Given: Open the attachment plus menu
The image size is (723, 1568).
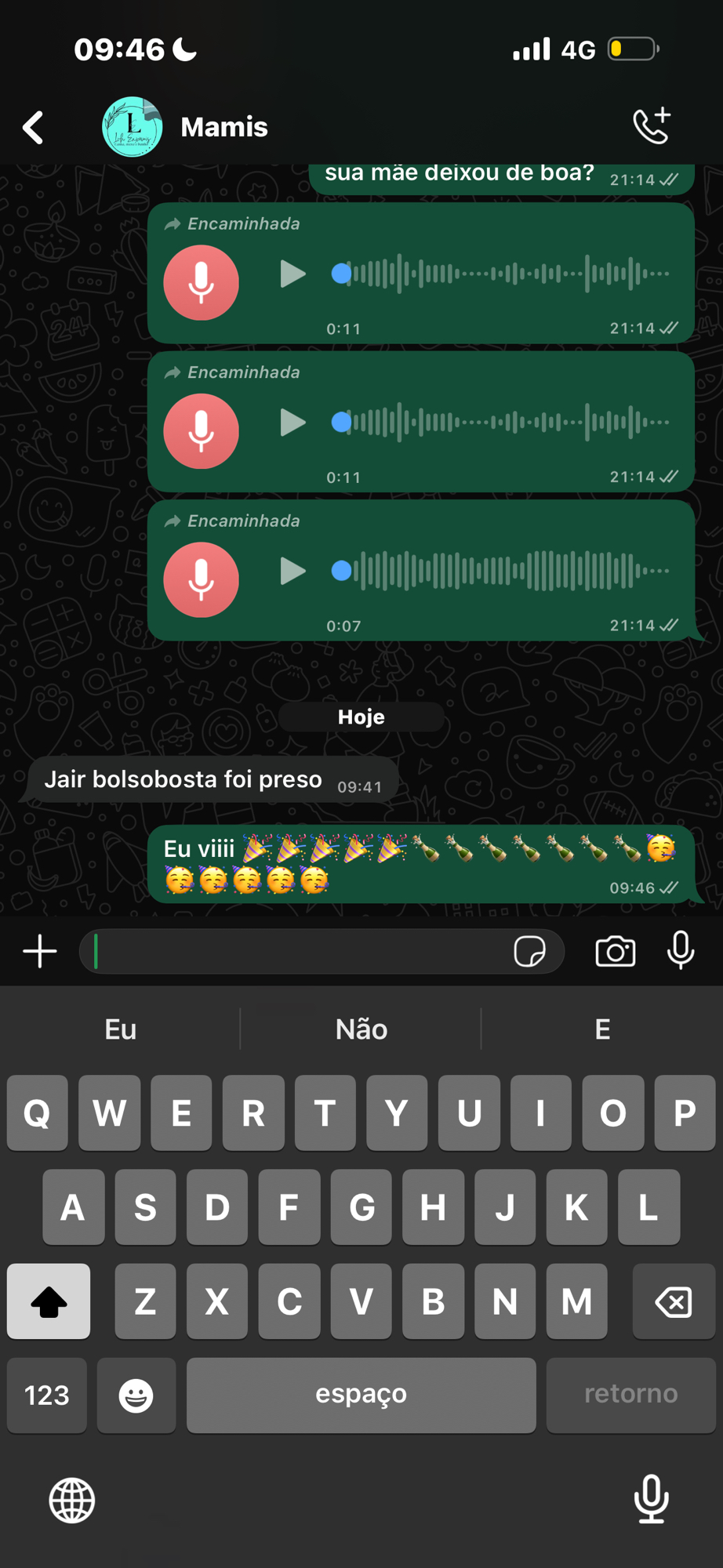Looking at the screenshot, I should point(39,952).
